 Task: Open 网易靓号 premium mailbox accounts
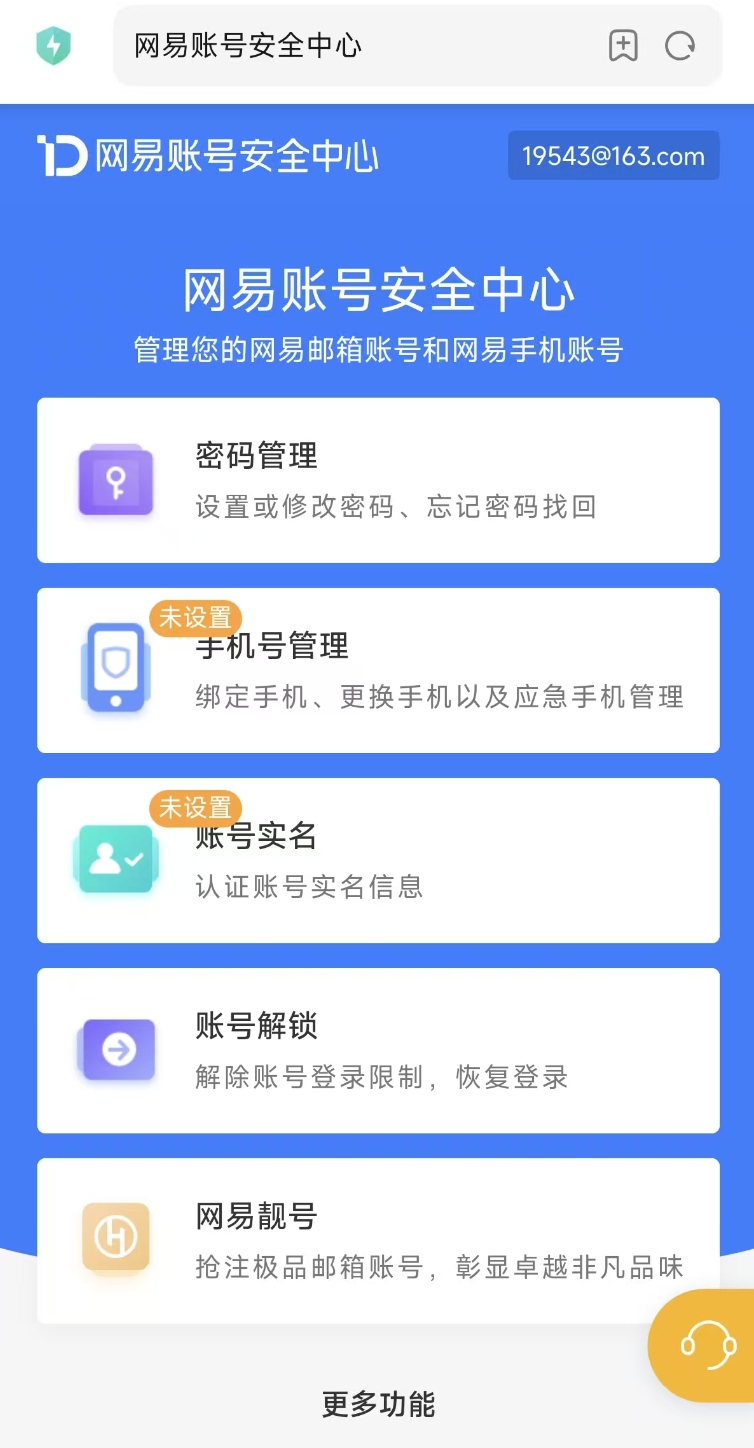click(x=378, y=1240)
